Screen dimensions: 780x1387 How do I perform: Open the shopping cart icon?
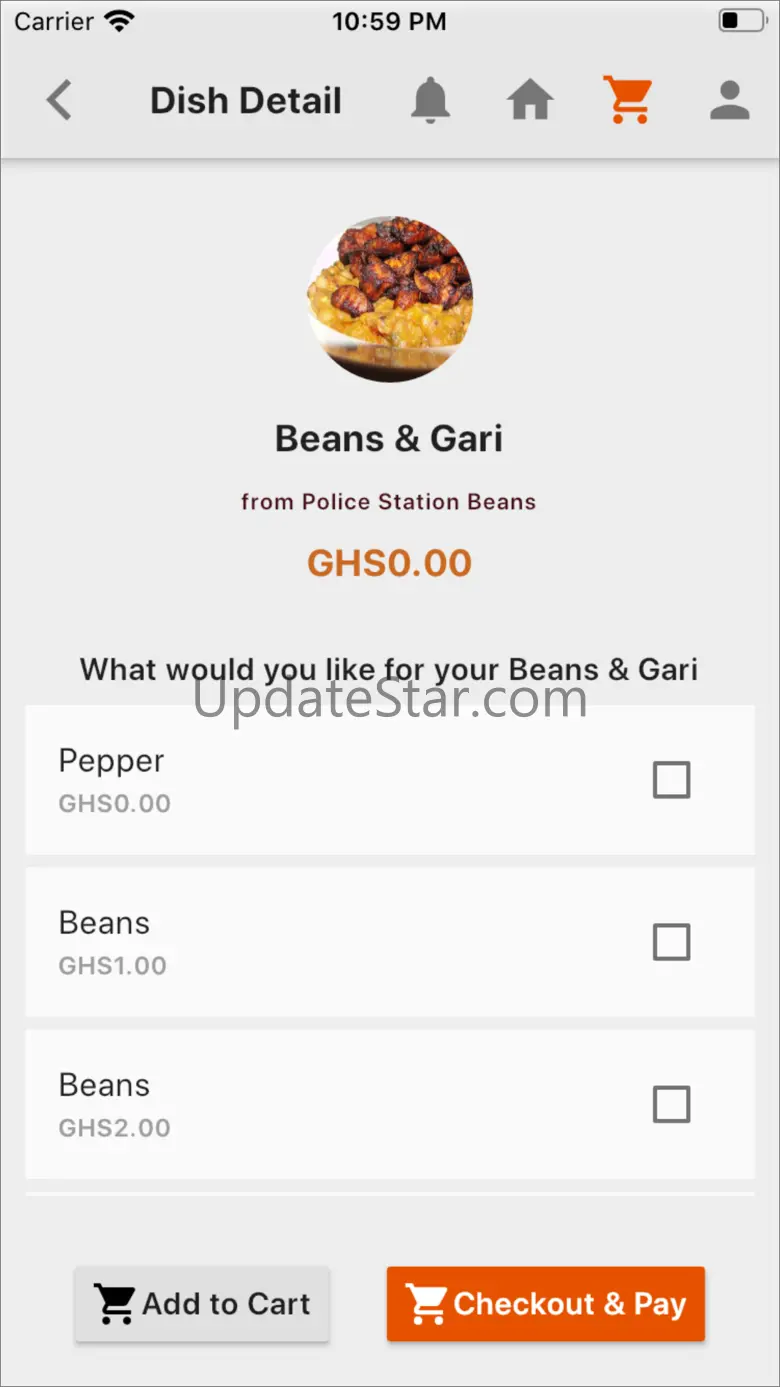pos(628,101)
